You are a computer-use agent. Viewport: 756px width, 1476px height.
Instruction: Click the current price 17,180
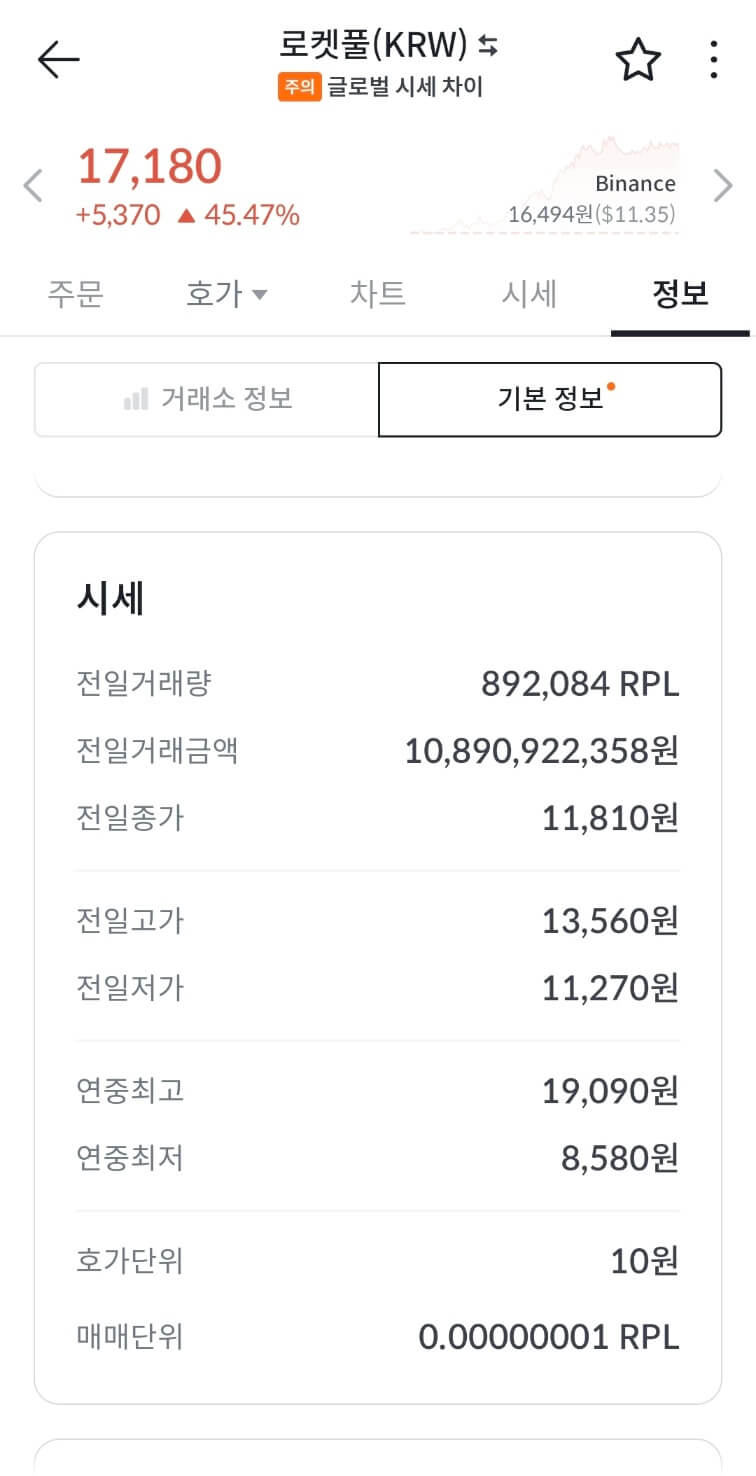[x=149, y=169]
